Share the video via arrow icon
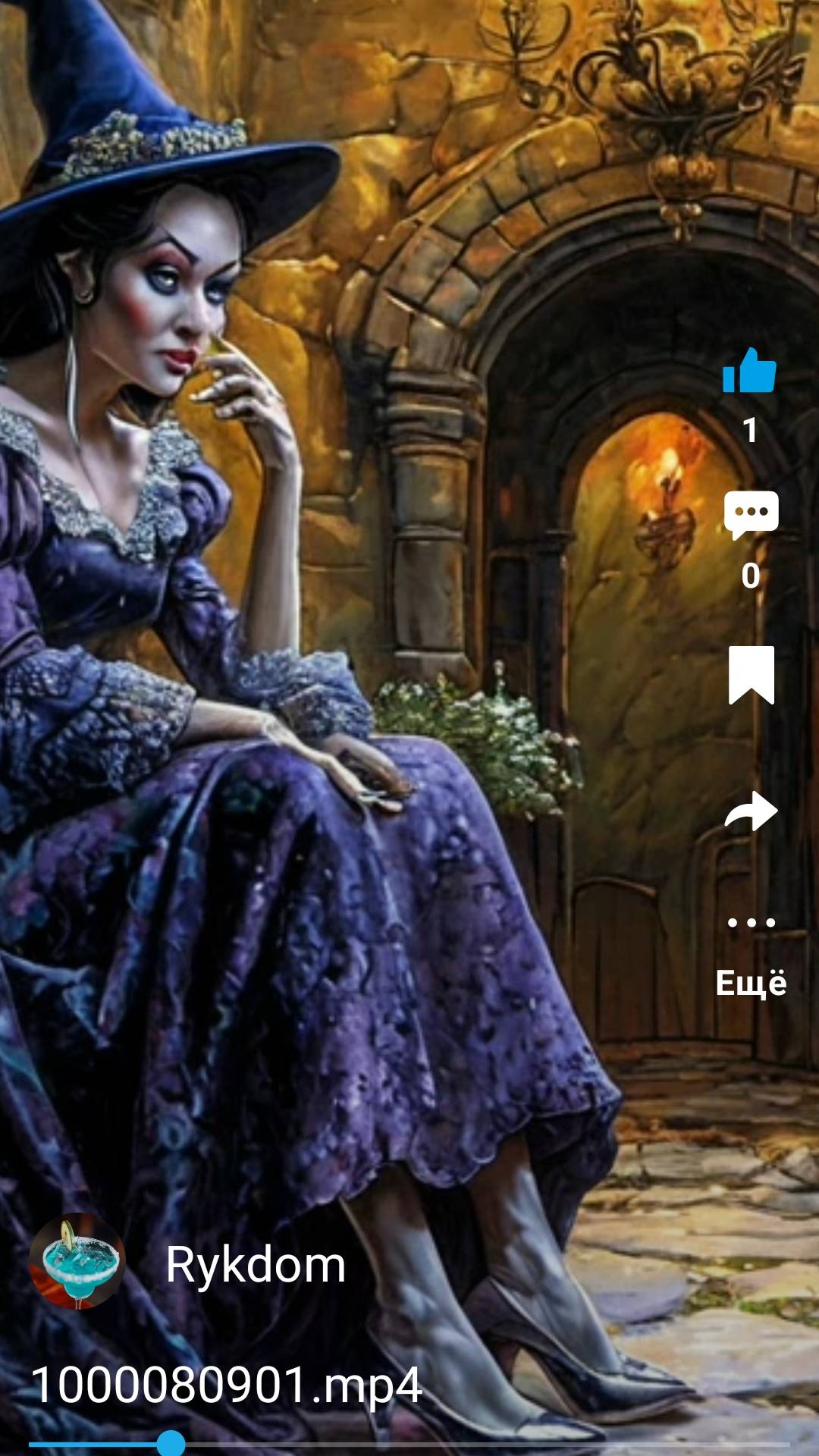Screen dimensions: 819x1456 tap(751, 813)
